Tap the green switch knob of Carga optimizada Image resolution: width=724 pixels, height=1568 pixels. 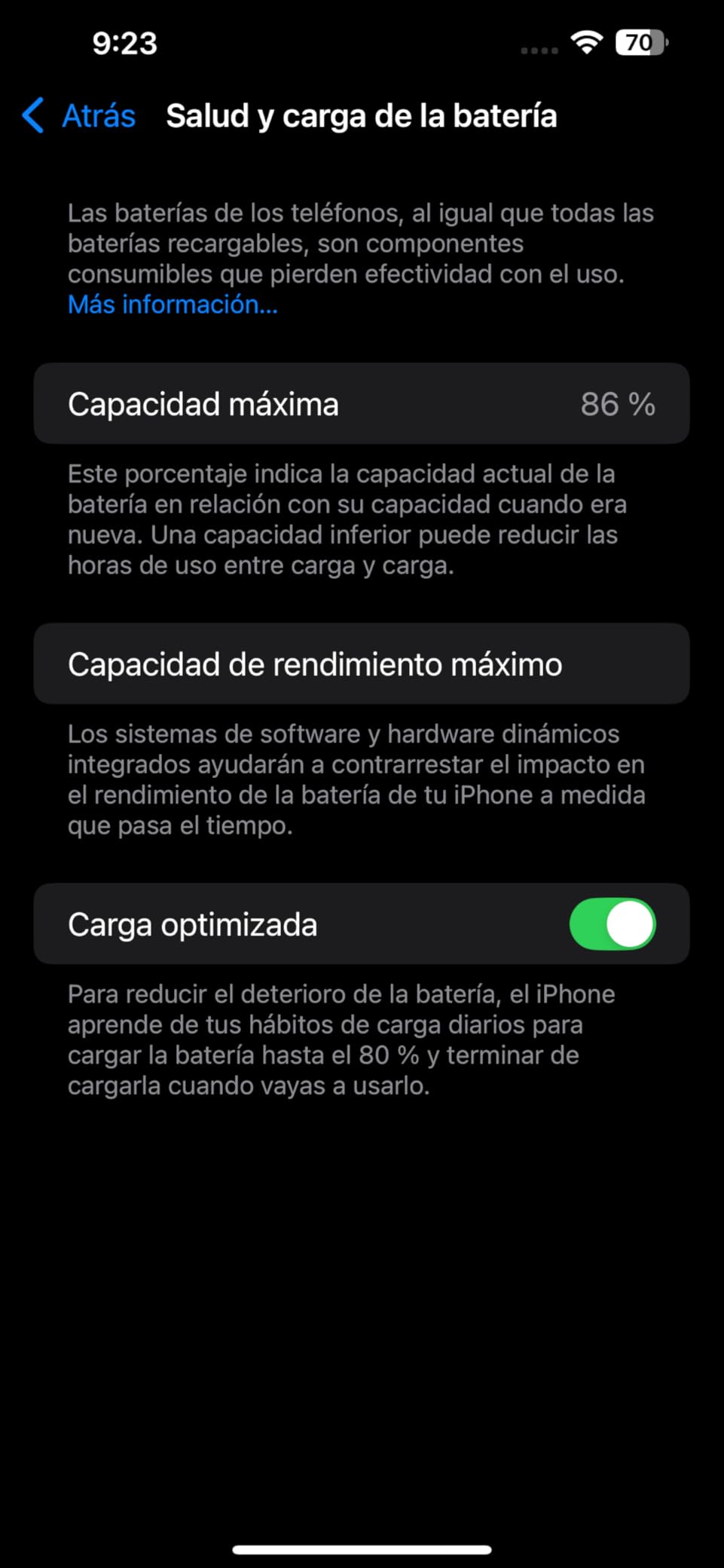coord(631,924)
